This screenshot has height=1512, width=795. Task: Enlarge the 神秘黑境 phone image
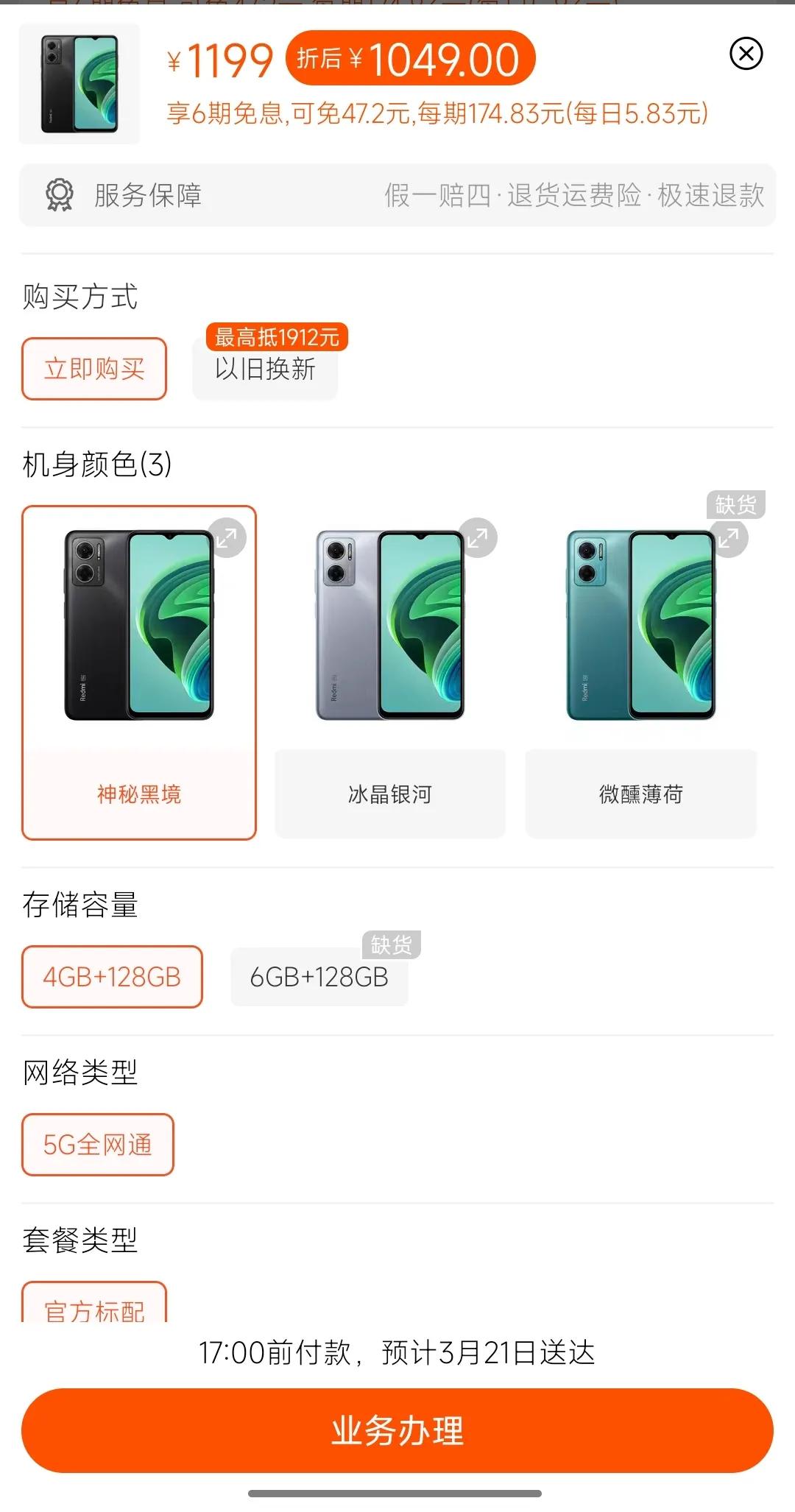point(227,538)
